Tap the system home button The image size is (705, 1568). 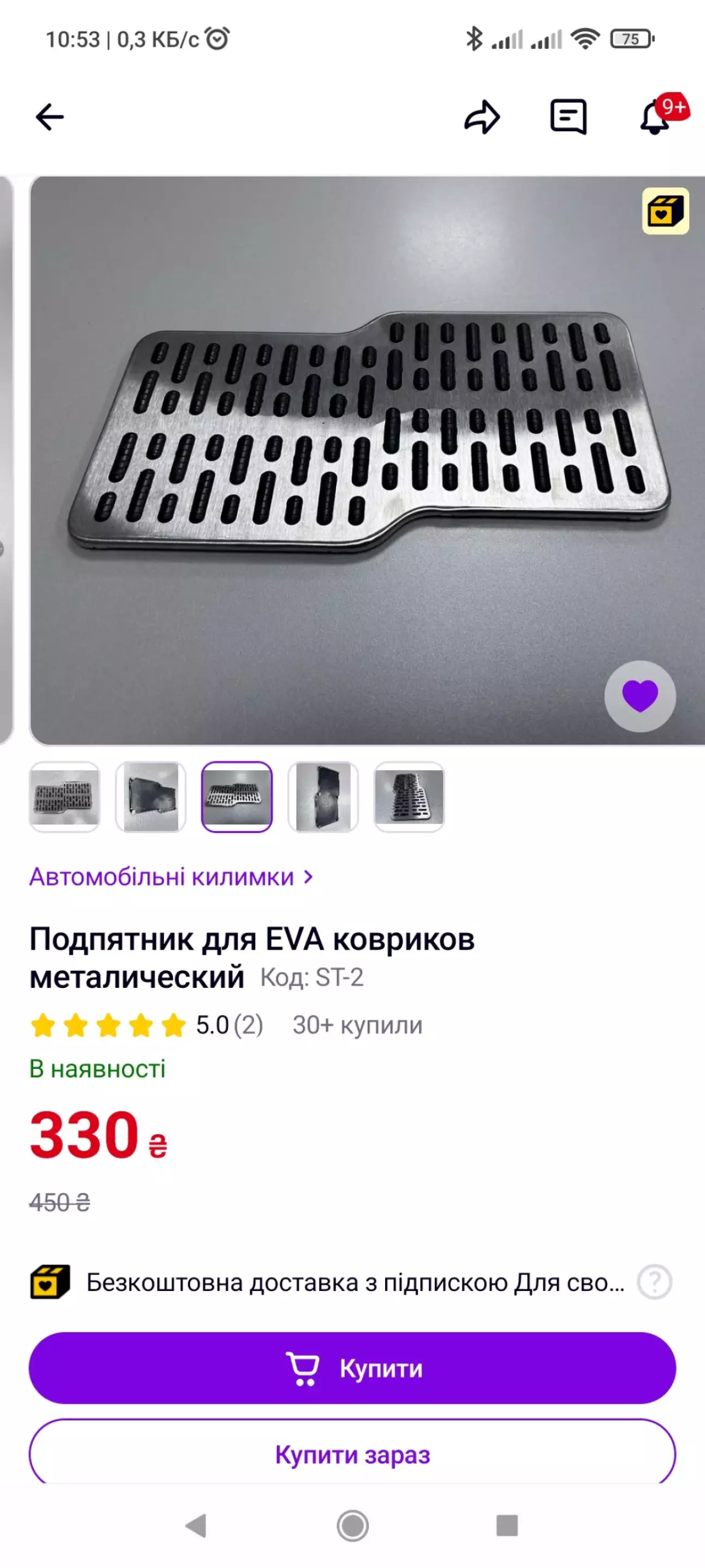352,1526
